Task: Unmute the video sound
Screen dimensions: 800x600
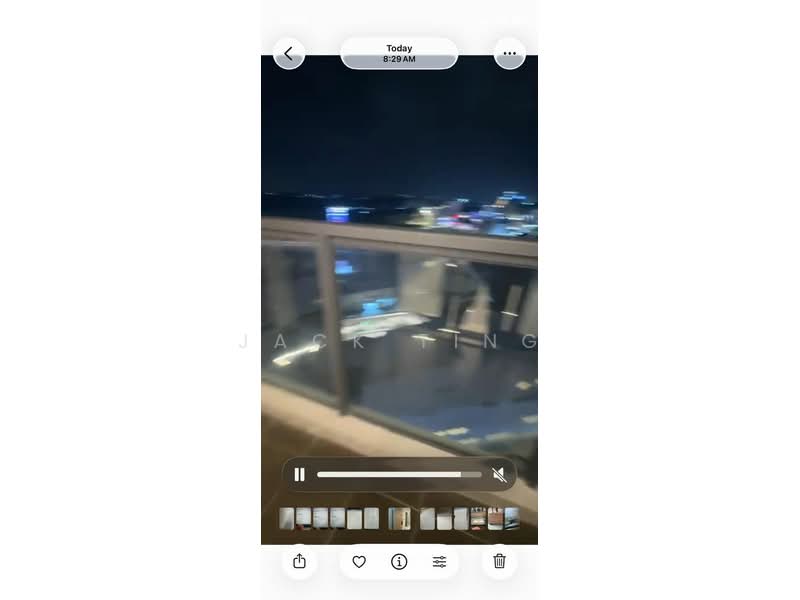Action: [499, 475]
